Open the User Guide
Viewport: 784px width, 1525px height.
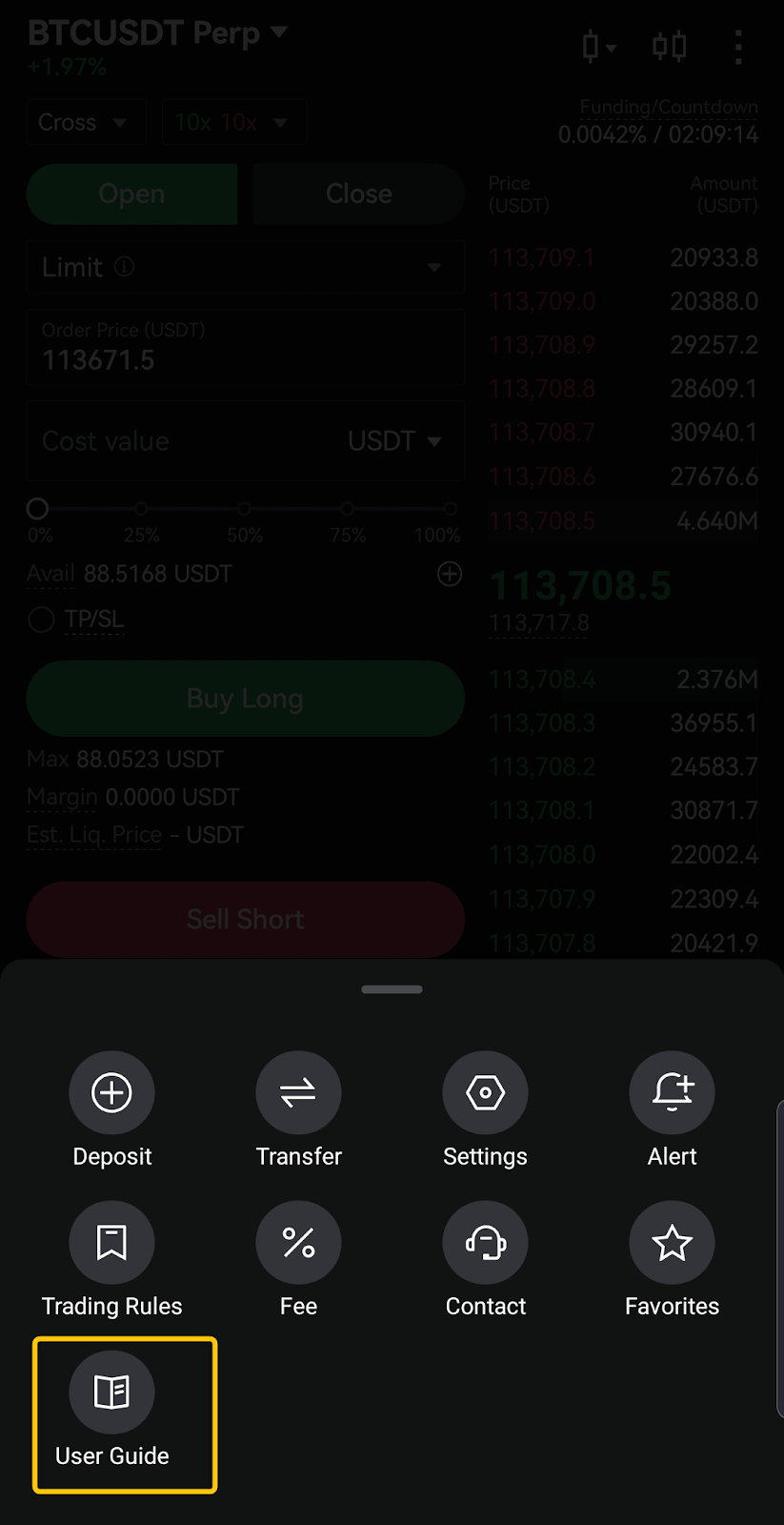(x=111, y=1393)
